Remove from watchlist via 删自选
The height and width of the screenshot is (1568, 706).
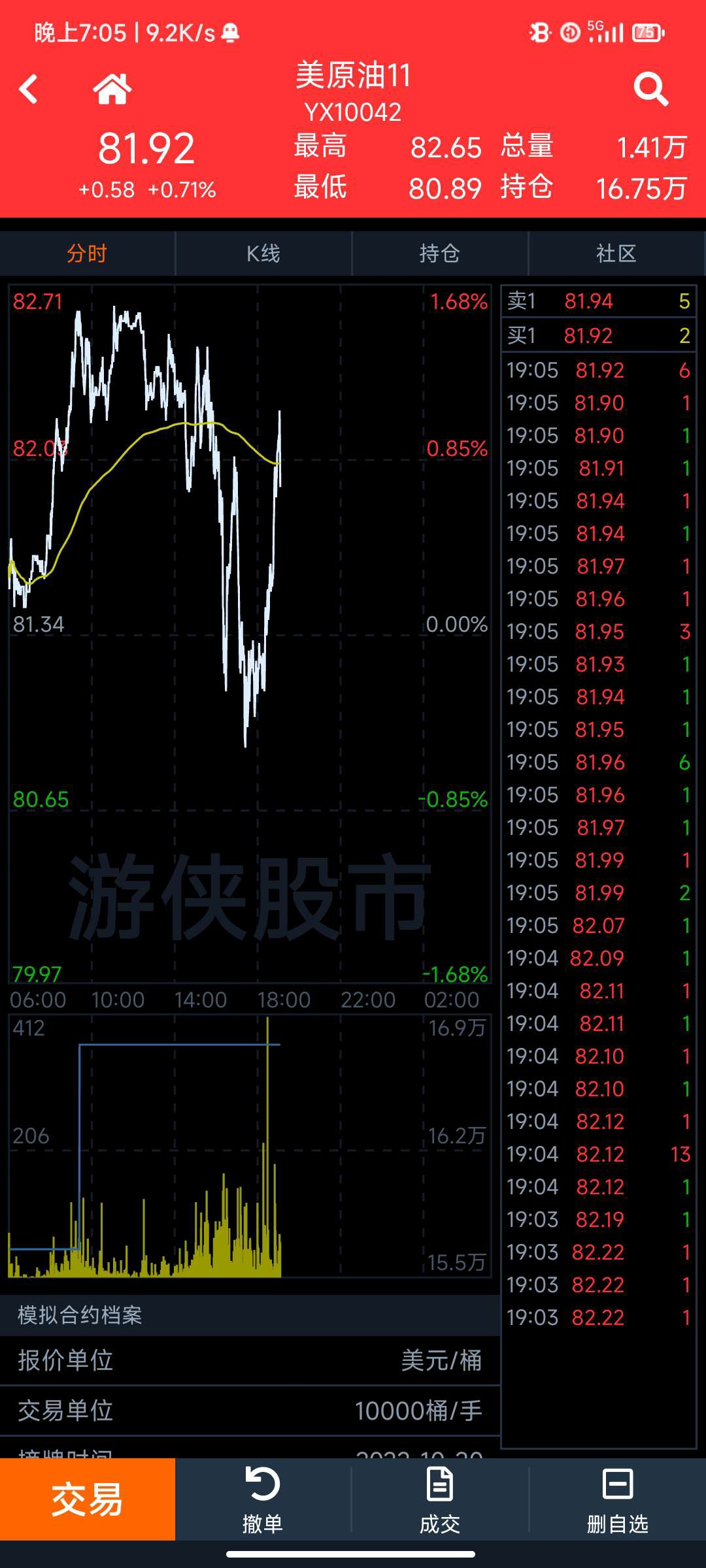click(x=617, y=1500)
